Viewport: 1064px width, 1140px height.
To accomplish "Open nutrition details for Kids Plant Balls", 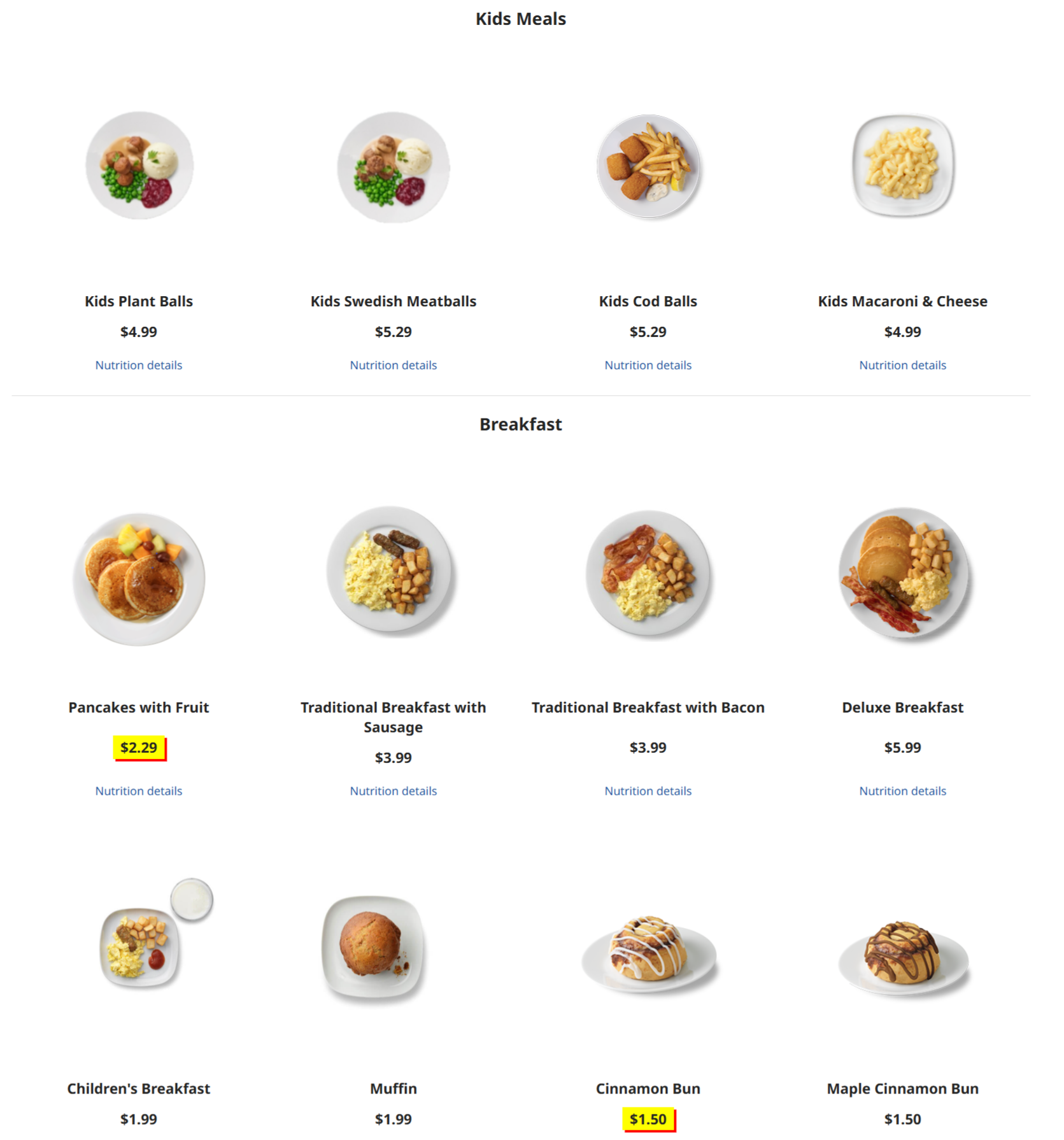I will click(139, 365).
